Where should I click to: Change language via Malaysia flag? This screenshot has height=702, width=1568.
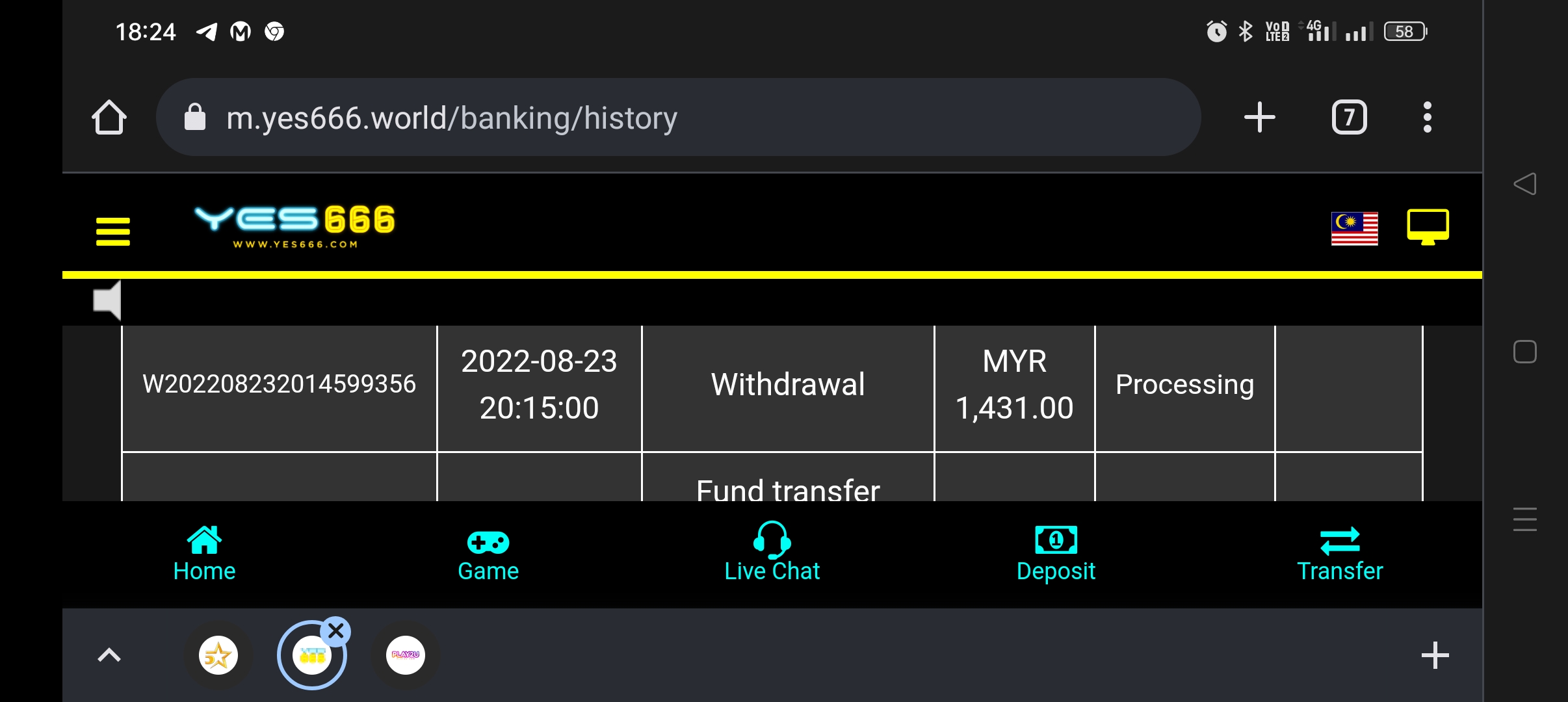(1354, 228)
